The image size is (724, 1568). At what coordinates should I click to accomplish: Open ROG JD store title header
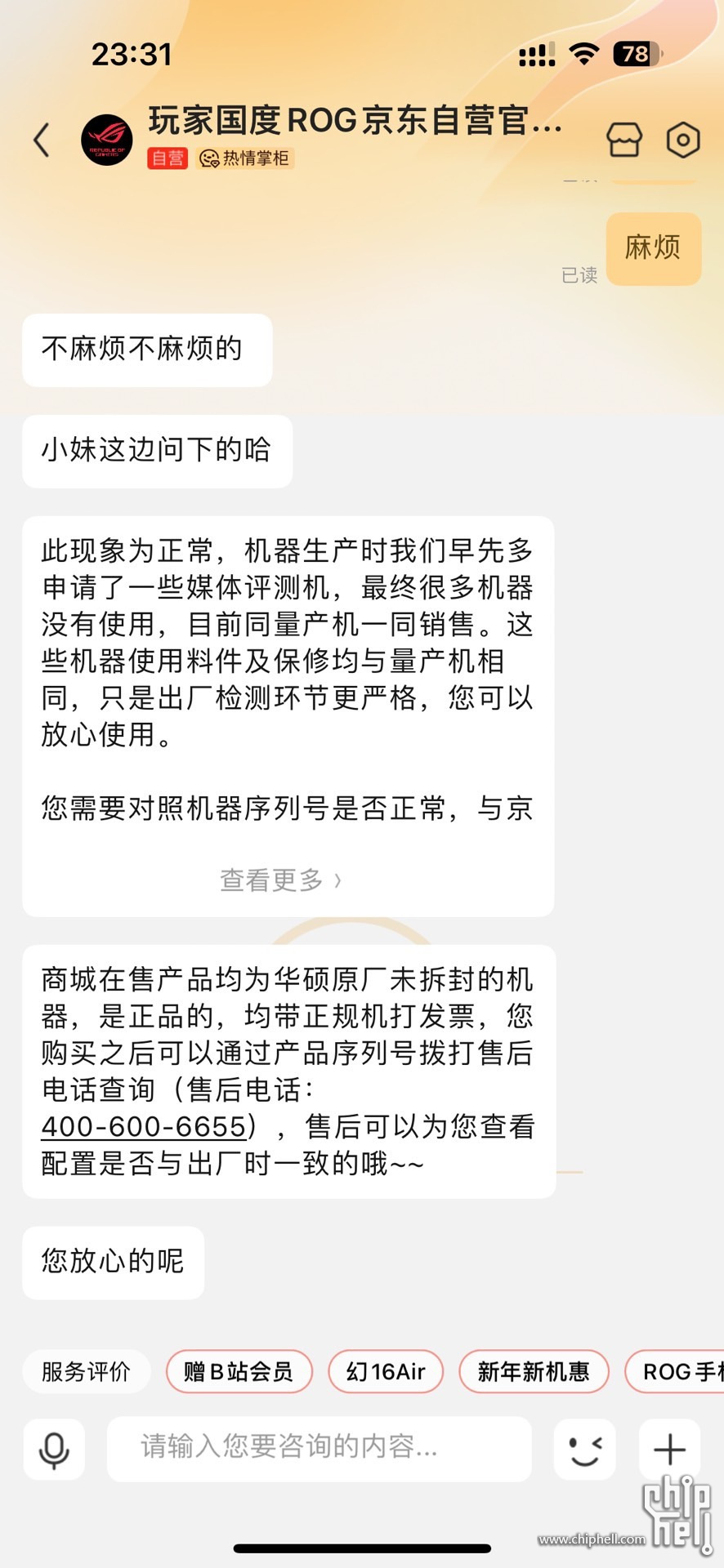(x=355, y=121)
